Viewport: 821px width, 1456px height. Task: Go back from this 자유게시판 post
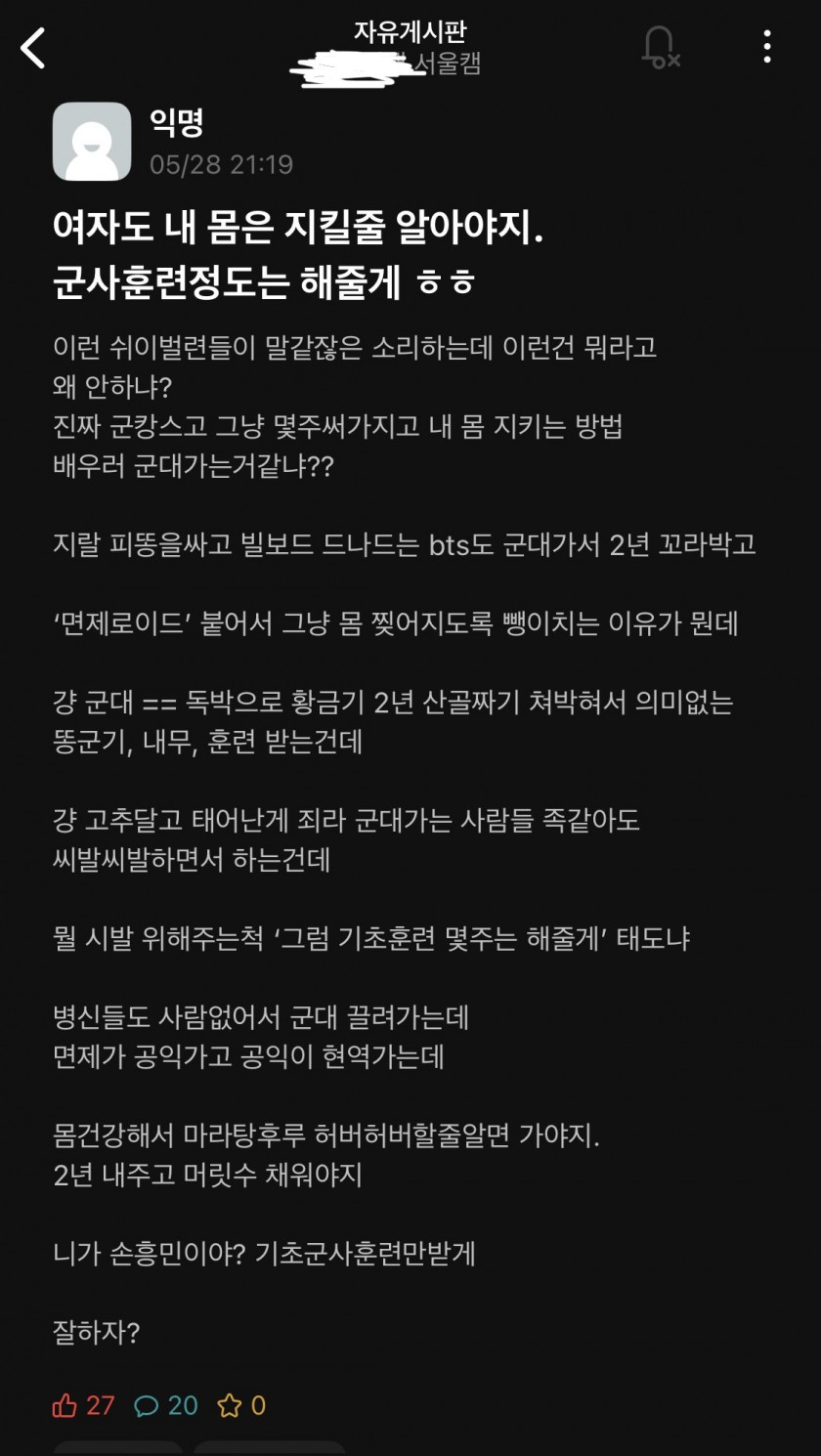click(x=33, y=48)
